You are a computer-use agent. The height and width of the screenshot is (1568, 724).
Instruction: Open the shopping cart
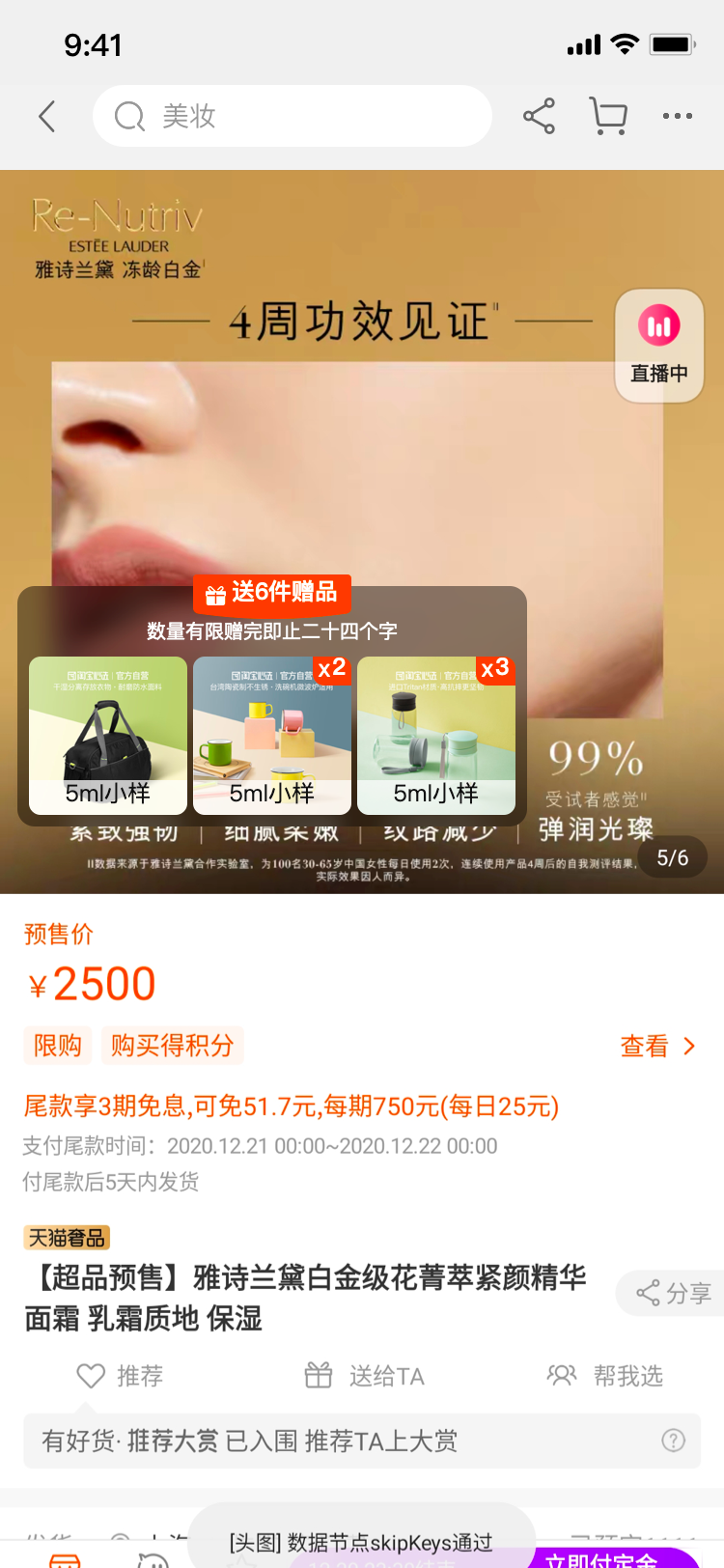608,117
